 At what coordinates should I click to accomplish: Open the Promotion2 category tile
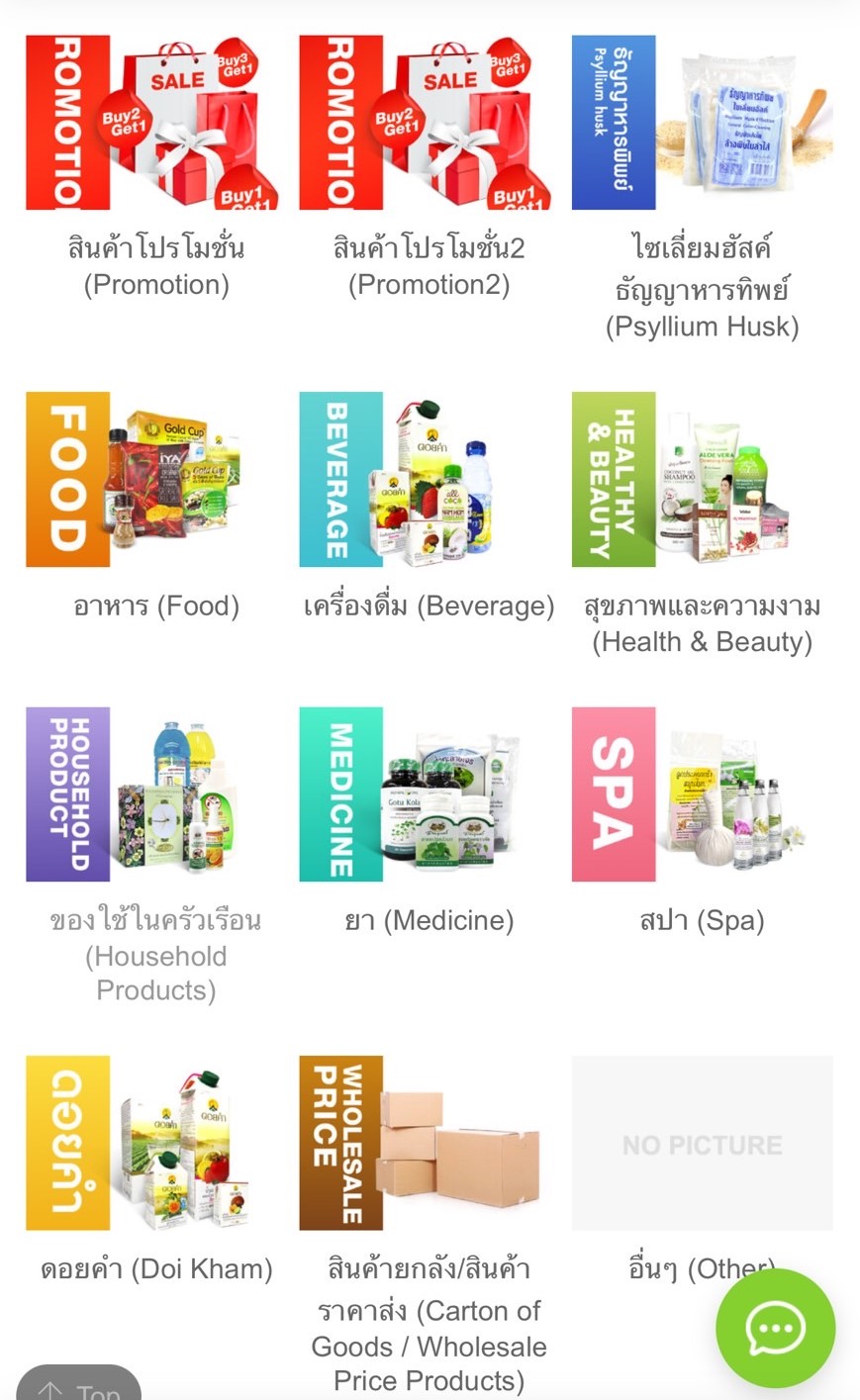tap(427, 124)
